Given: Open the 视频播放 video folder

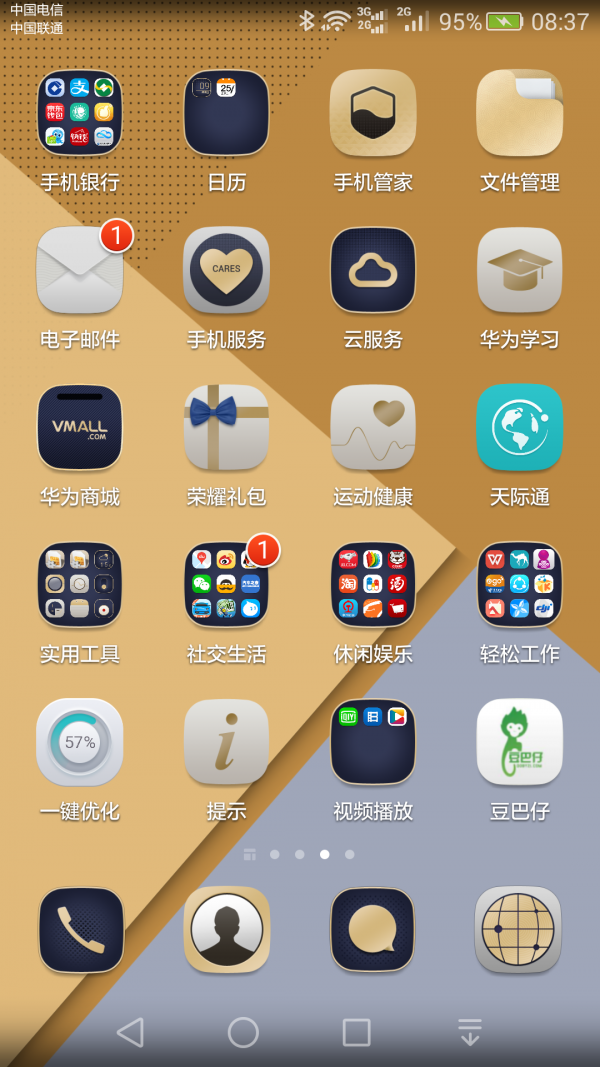Looking at the screenshot, I should tap(373, 742).
